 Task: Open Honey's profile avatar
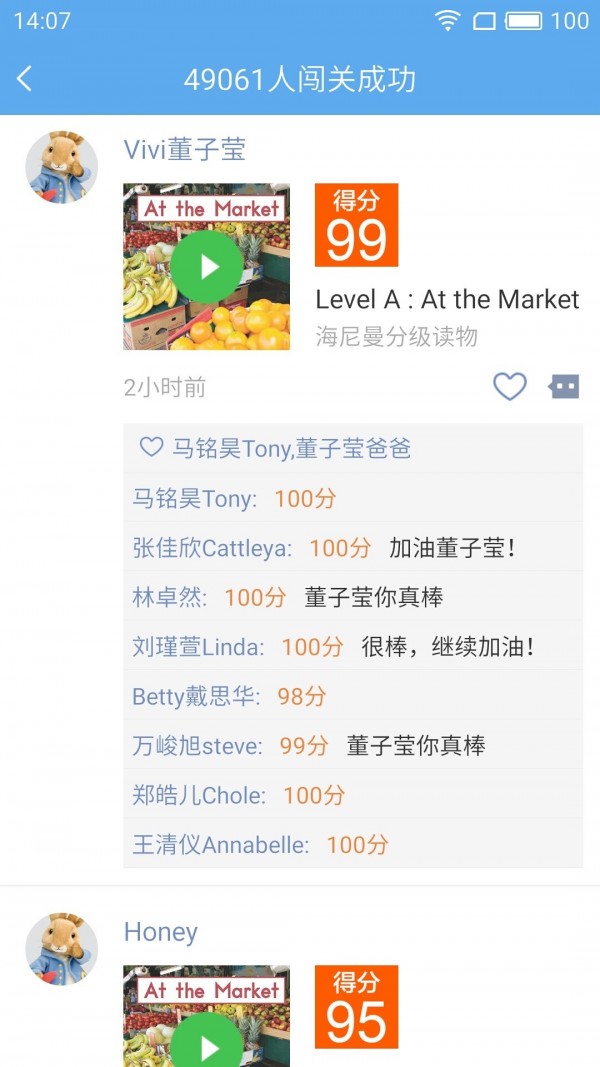point(61,949)
